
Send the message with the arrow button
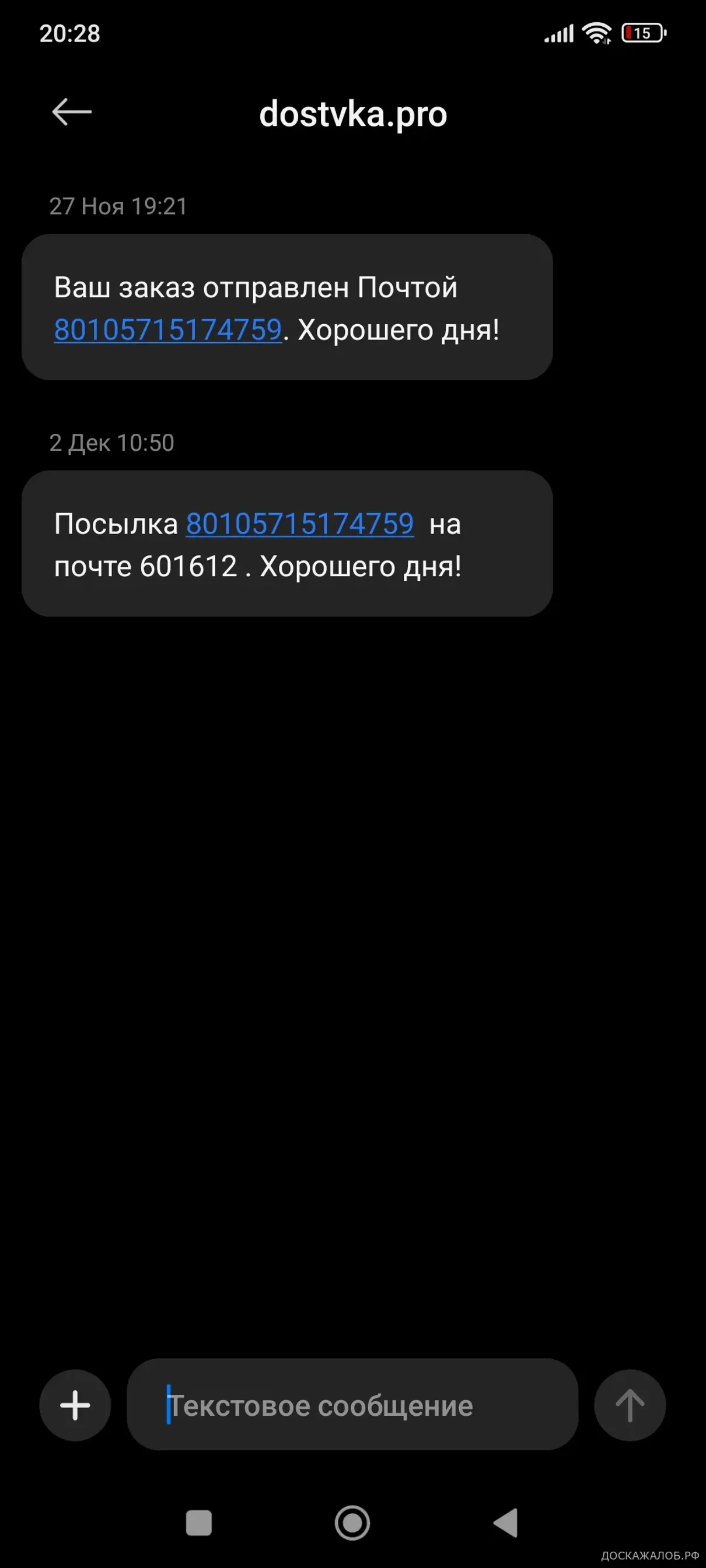[x=629, y=1405]
